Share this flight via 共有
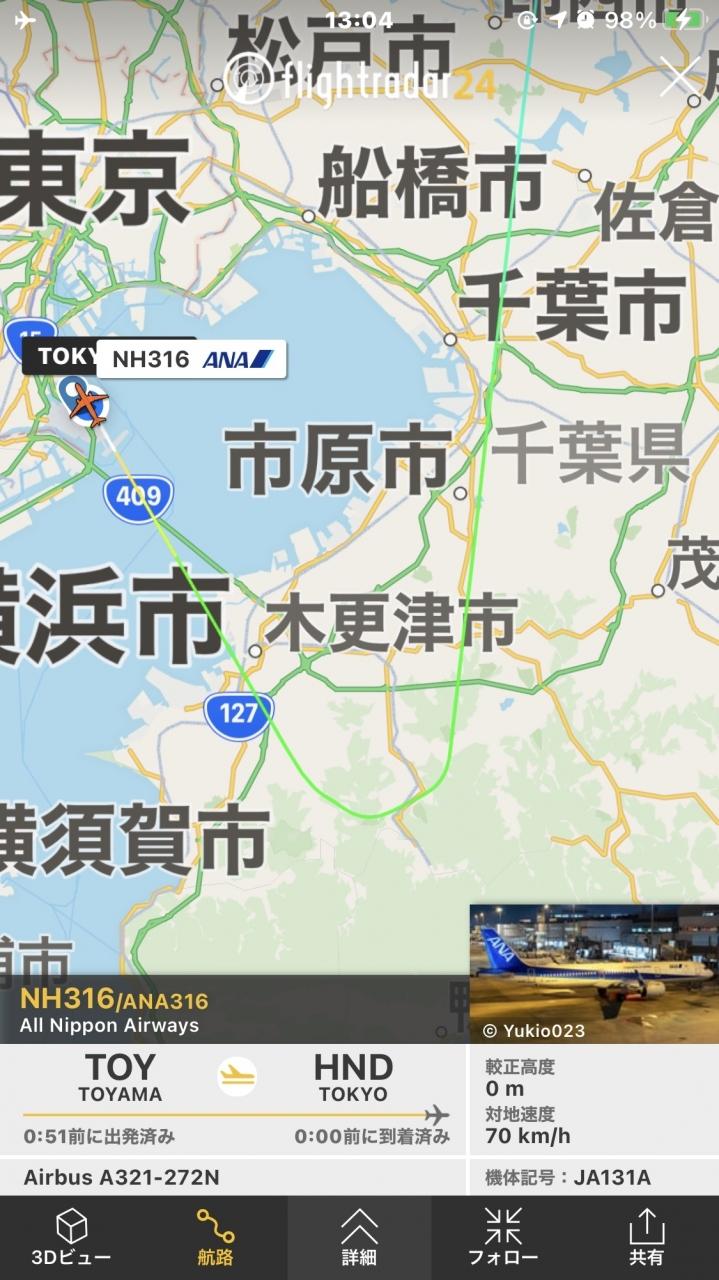This screenshot has width=719, height=1280. click(647, 1238)
